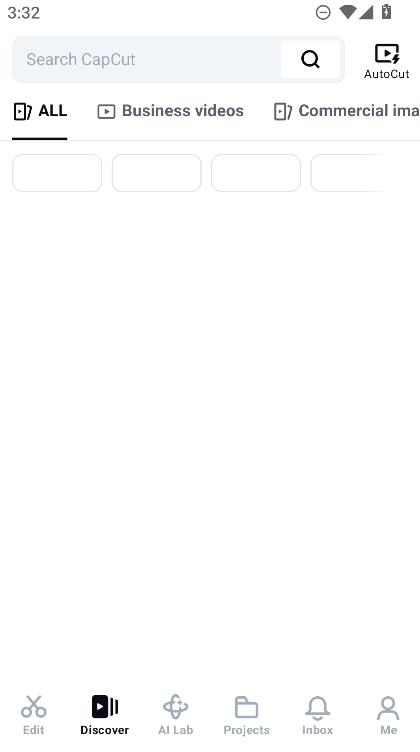This screenshot has height=752, width=420.
Task: Select the ALL tab
Action: click(40, 111)
